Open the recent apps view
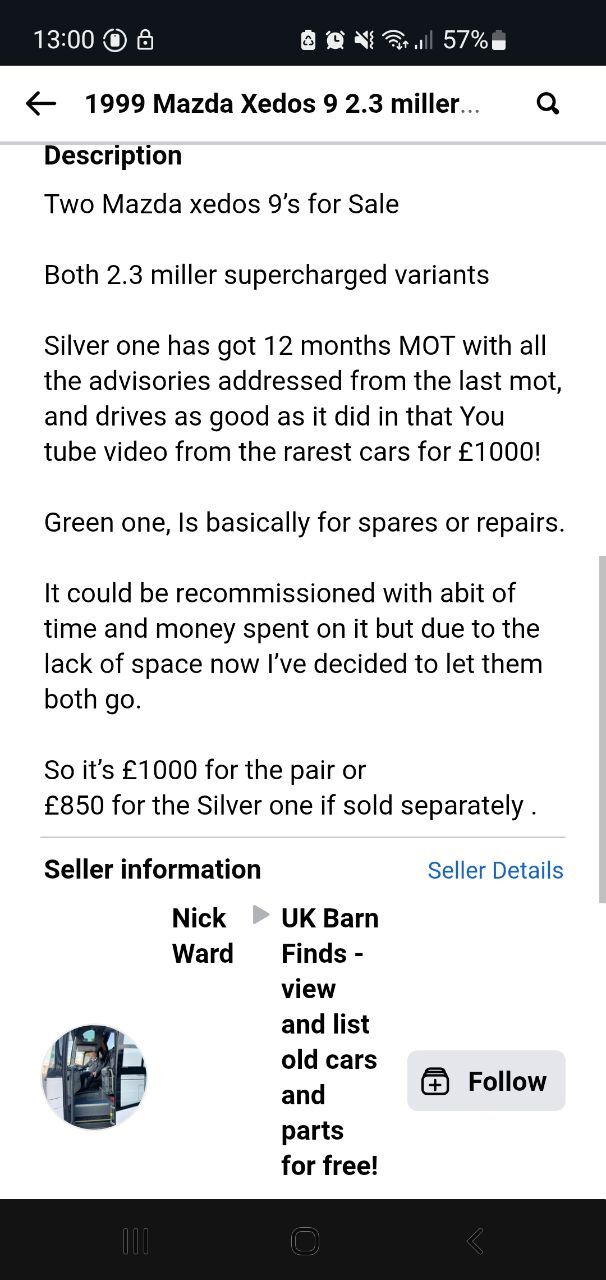Screen dimensions: 606x1280 tap(135, 1241)
